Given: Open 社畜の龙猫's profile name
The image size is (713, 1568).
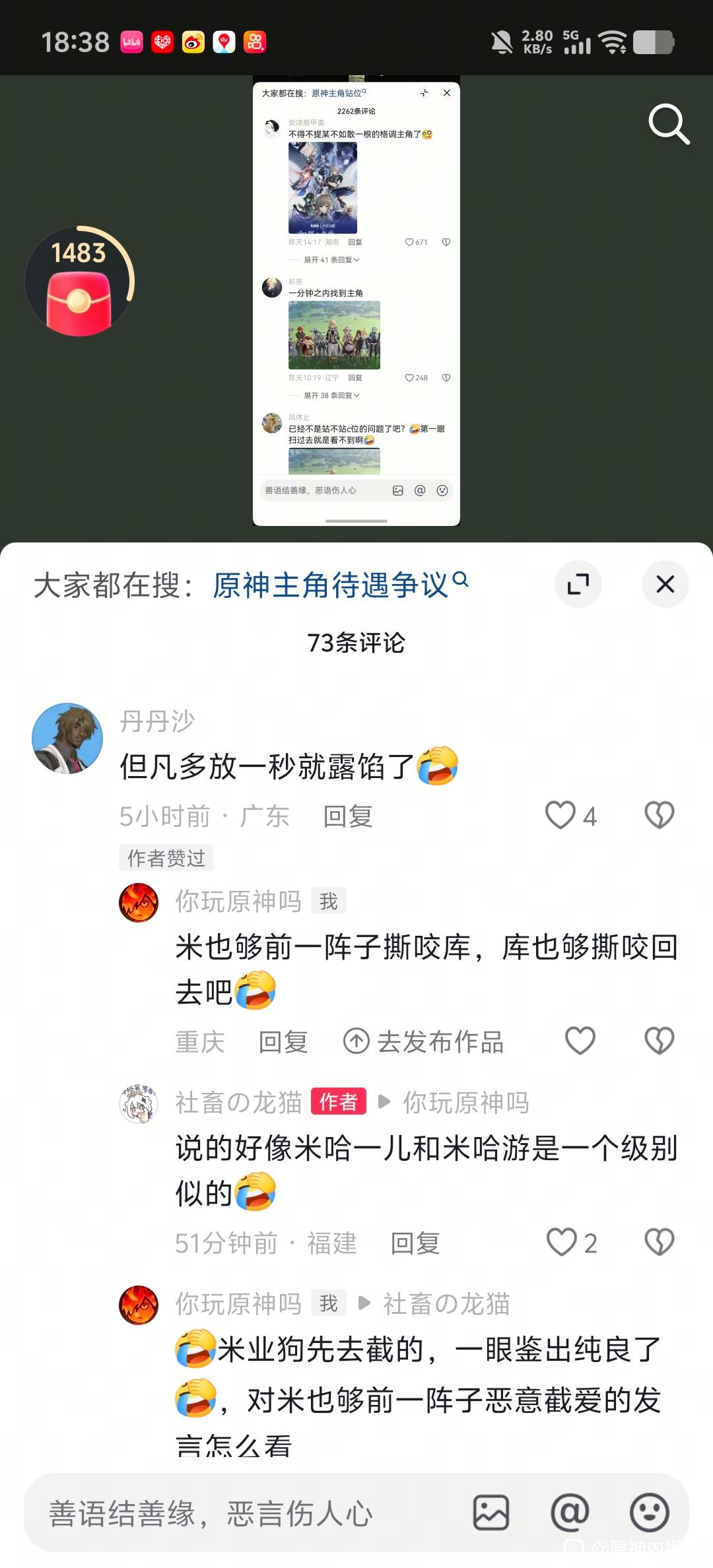Looking at the screenshot, I should click(x=238, y=1102).
